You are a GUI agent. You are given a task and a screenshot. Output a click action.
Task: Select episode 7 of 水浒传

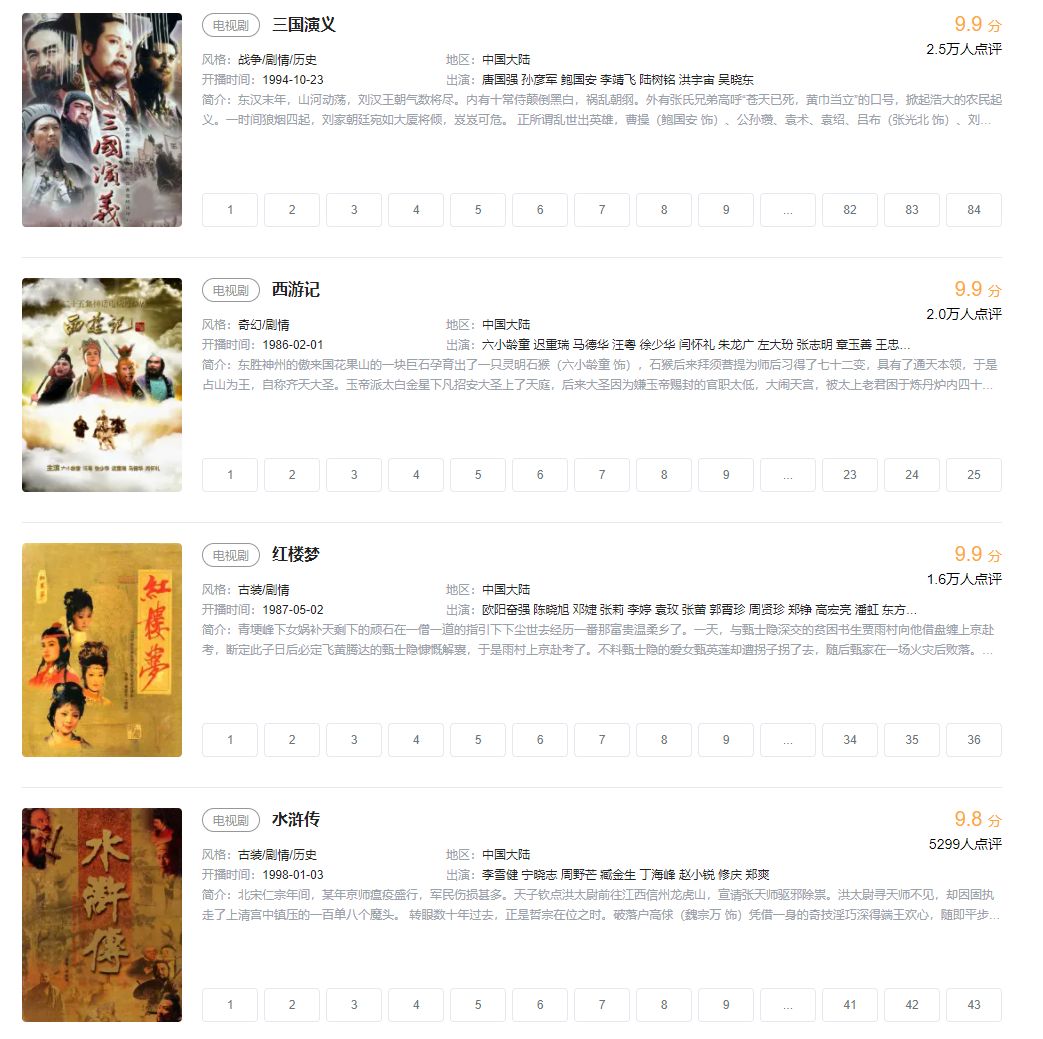click(602, 1005)
